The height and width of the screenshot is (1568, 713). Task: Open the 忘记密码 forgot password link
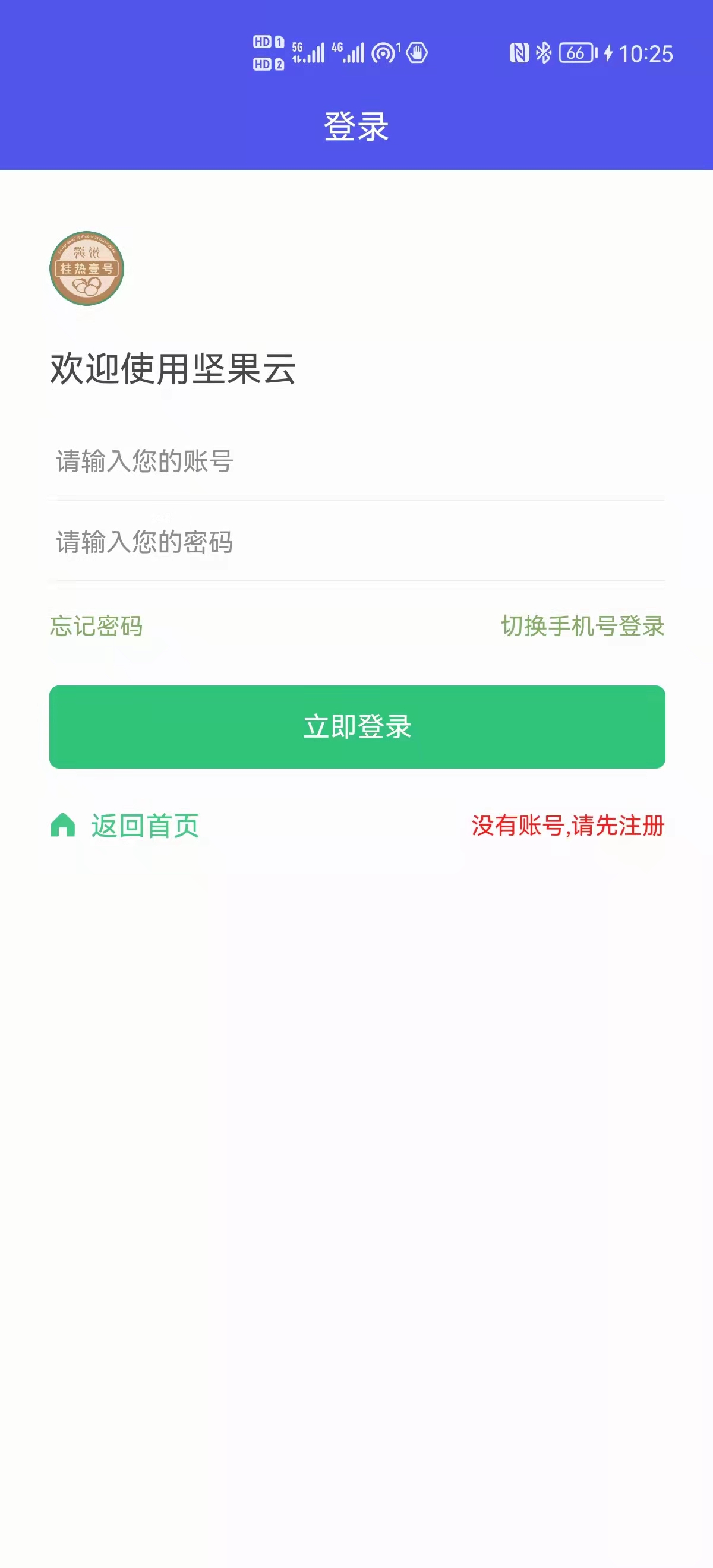pos(96,626)
